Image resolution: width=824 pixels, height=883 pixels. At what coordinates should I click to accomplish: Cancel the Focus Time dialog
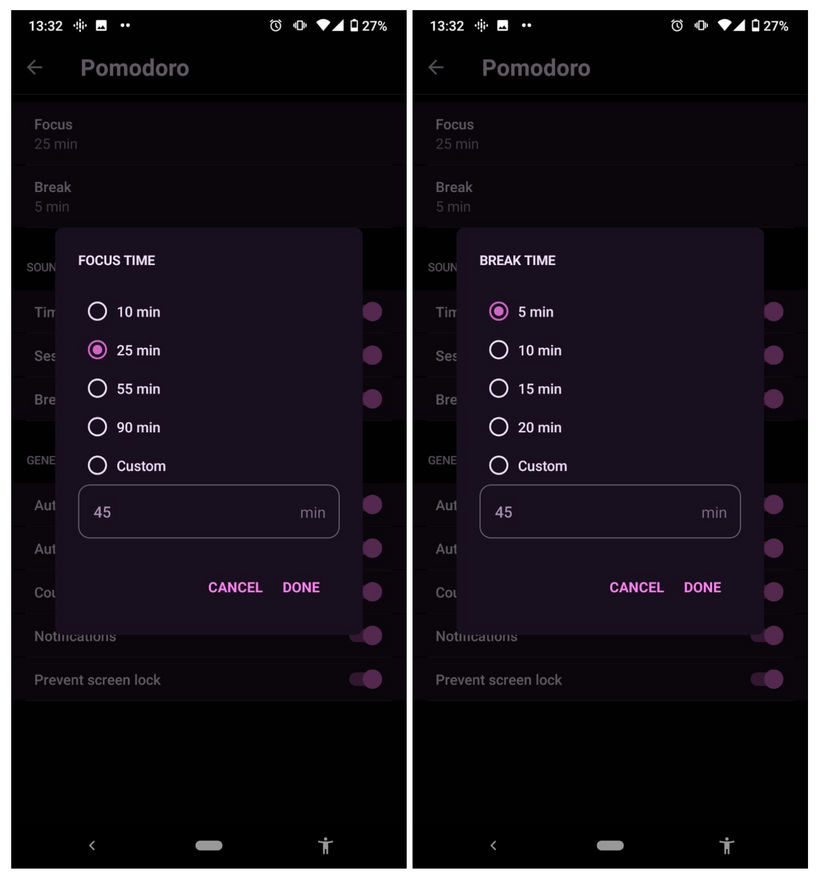click(235, 587)
